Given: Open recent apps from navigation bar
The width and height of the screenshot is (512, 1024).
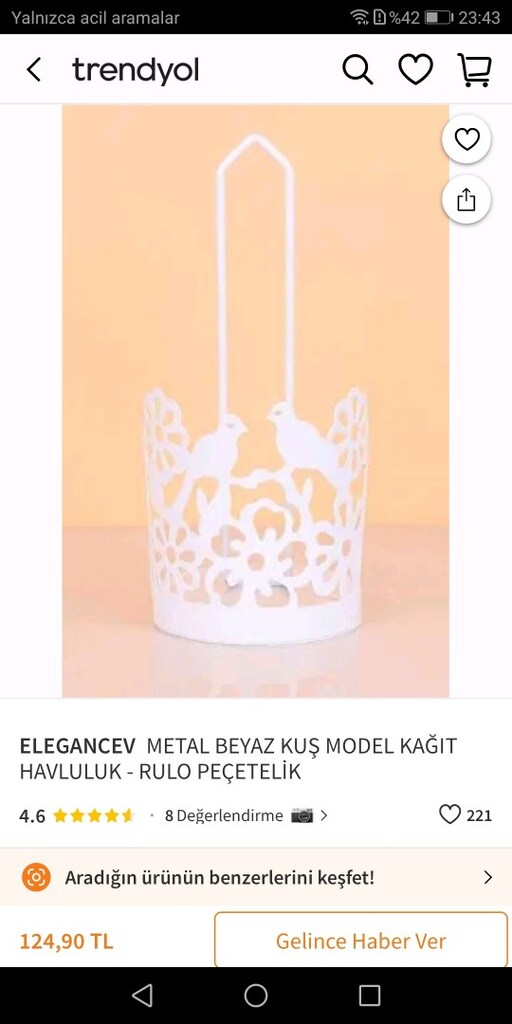Looking at the screenshot, I should [x=370, y=995].
